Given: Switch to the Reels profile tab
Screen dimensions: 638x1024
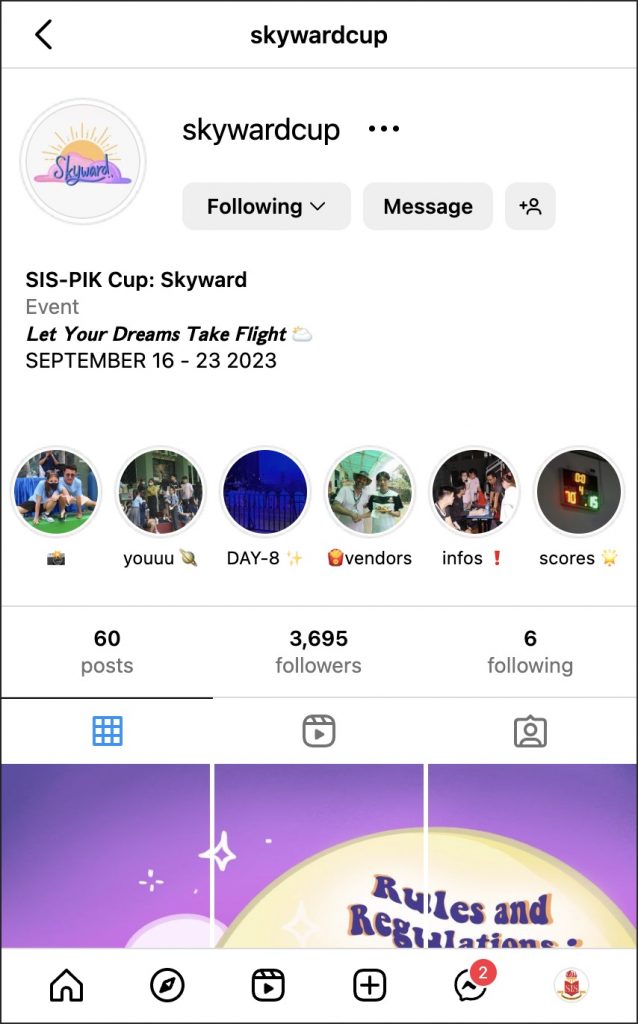Looking at the screenshot, I should click(x=318, y=731).
